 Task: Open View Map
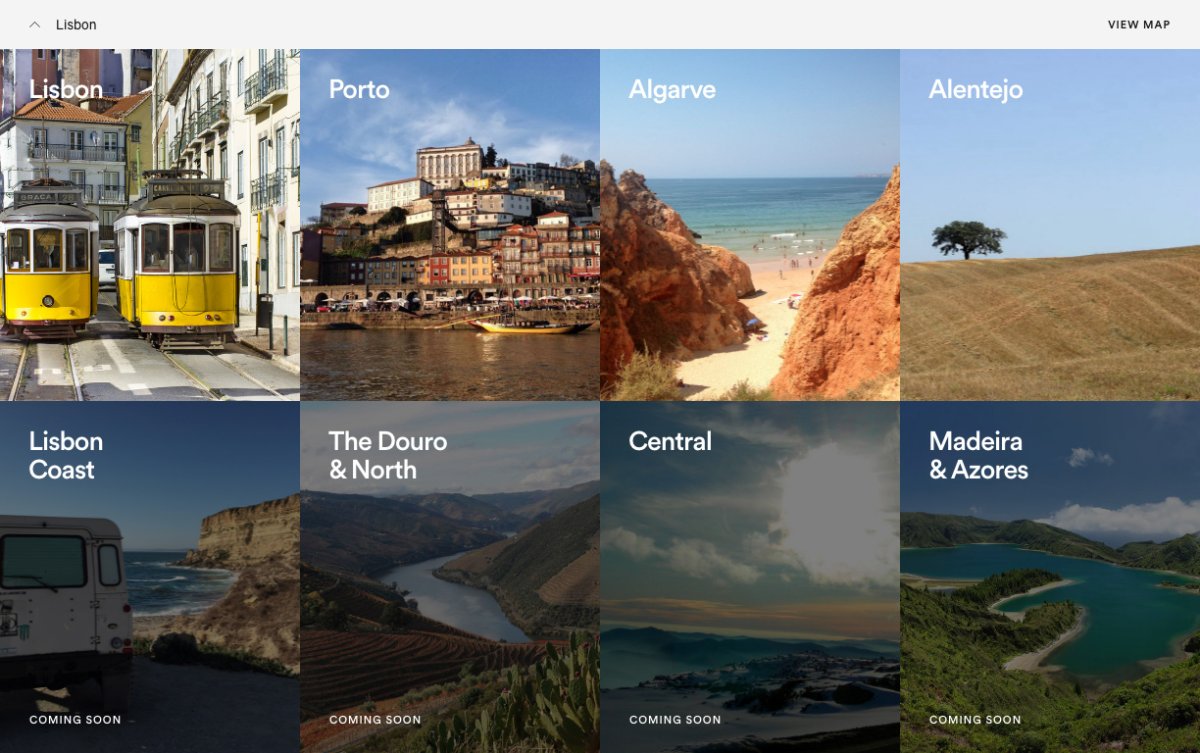pos(1138,24)
